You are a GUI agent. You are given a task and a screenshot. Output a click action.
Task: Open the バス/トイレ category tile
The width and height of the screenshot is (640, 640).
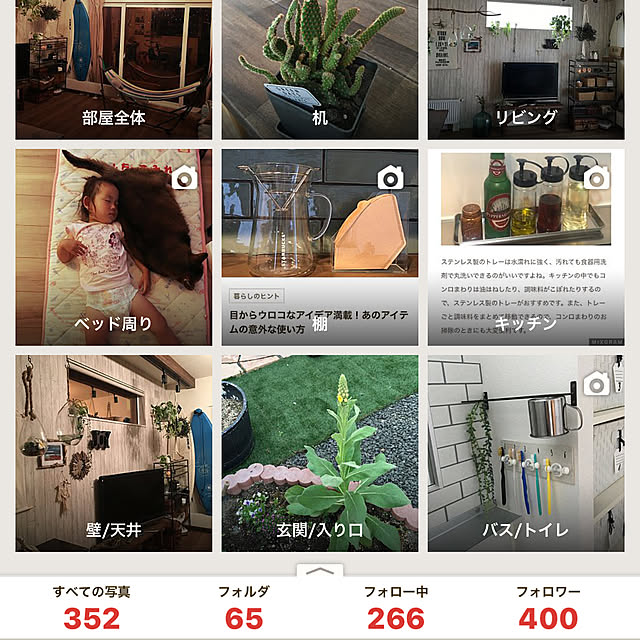pos(526,453)
